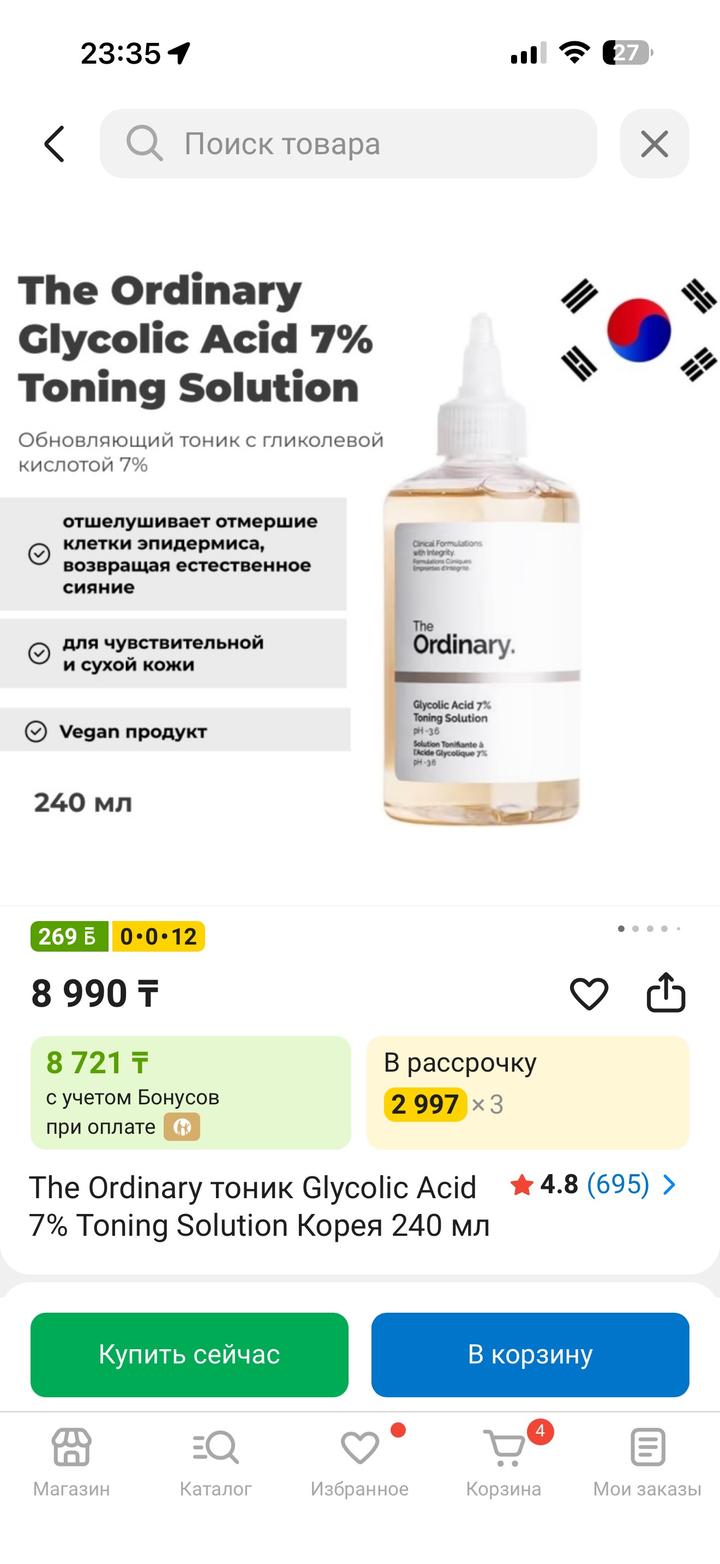Tap the Купить сейчас button
This screenshot has width=720, height=1564.
[x=189, y=1354]
